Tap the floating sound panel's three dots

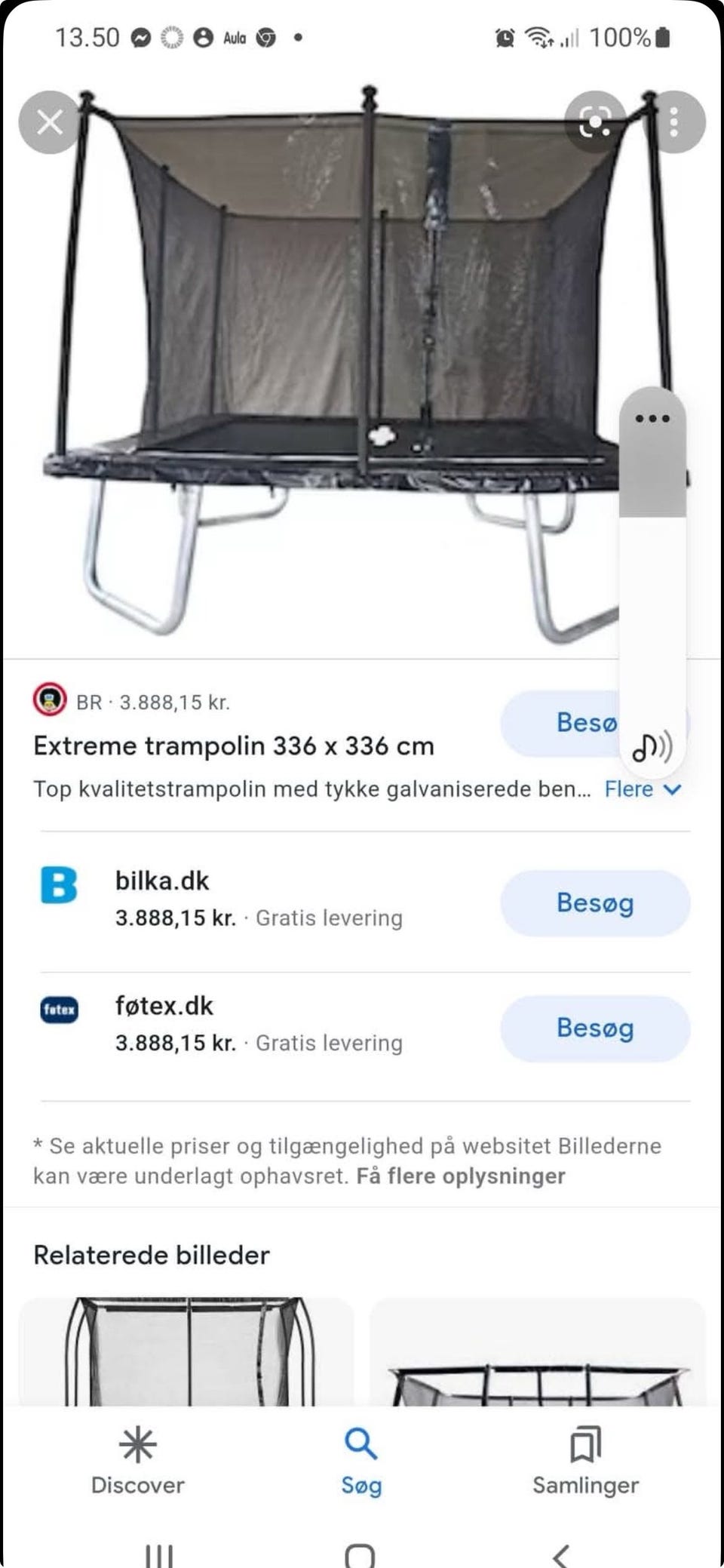click(x=652, y=418)
